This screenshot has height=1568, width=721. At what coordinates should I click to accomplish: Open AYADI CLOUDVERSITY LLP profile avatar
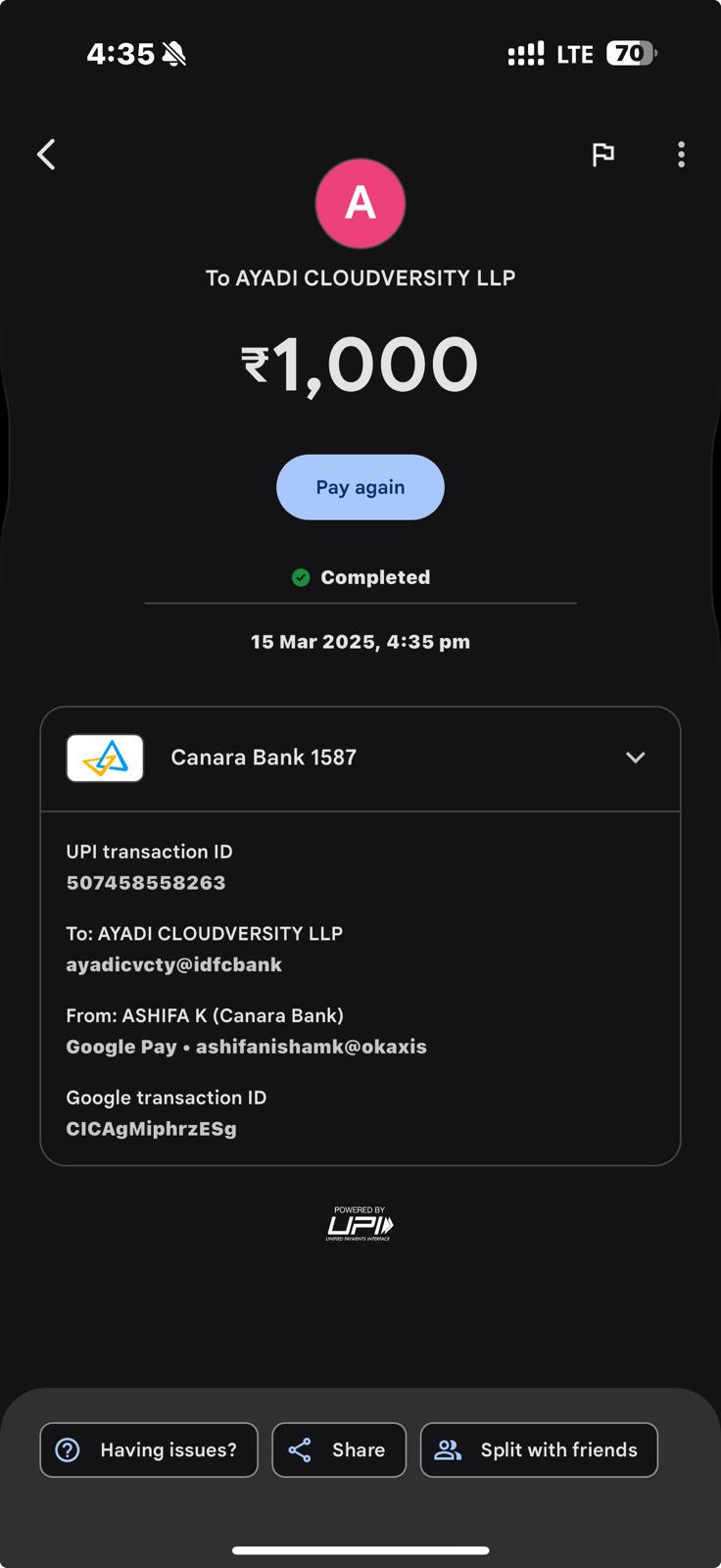360,204
